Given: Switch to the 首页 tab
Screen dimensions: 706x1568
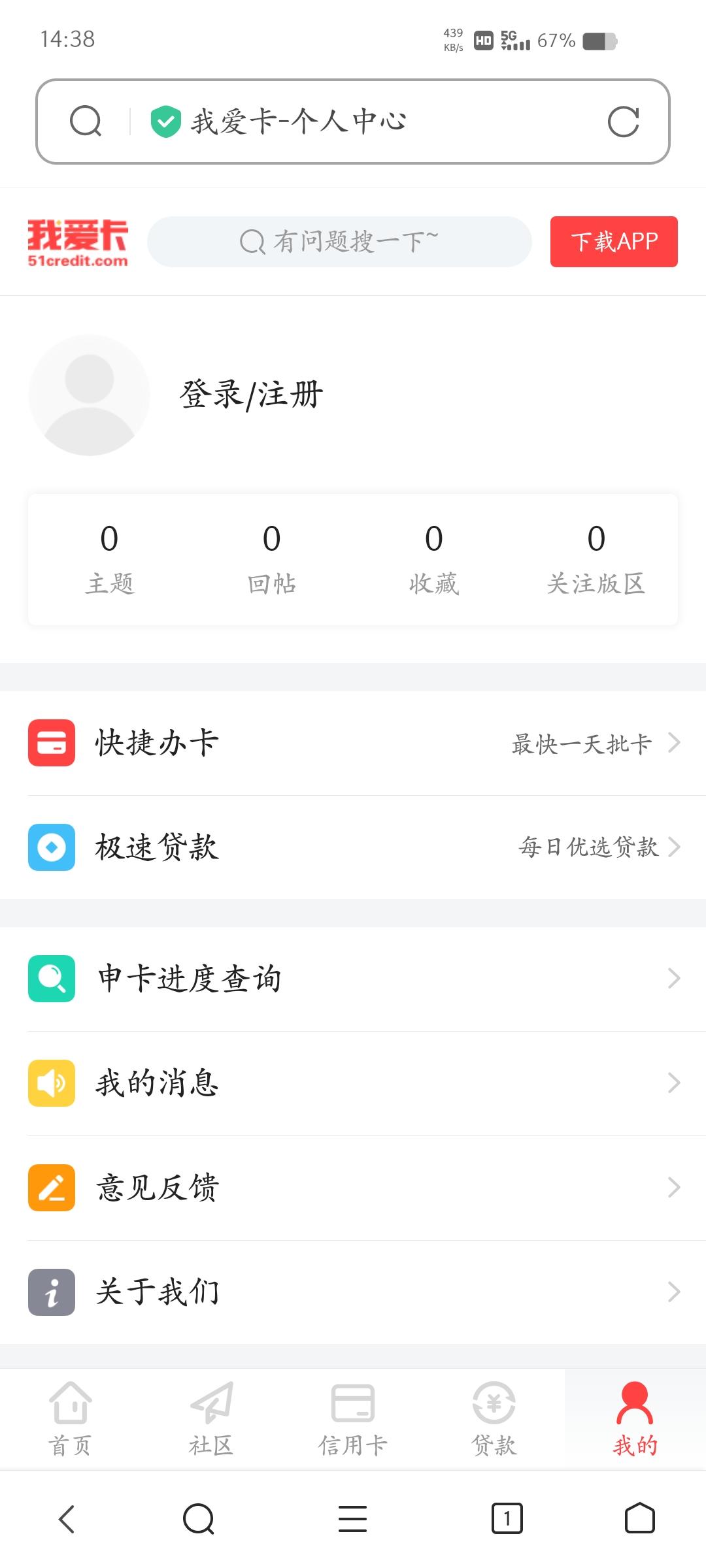Looking at the screenshot, I should pos(71,1419).
